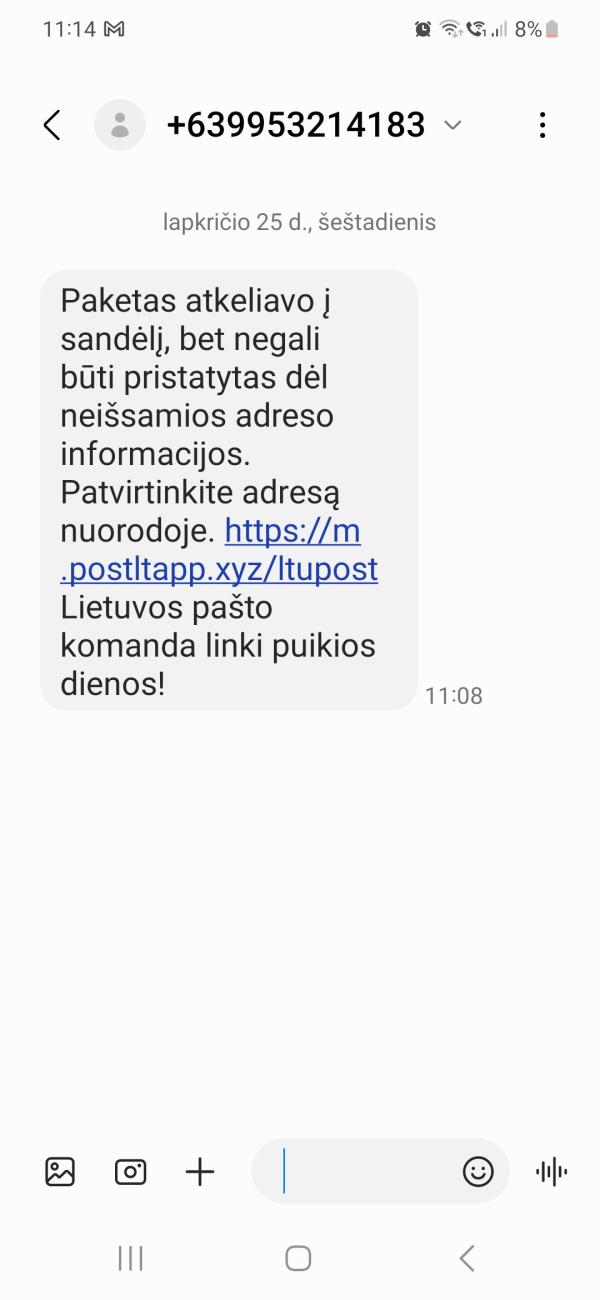Tap the sender contact avatar
Viewport: 600px width, 1300px height.
click(x=120, y=125)
